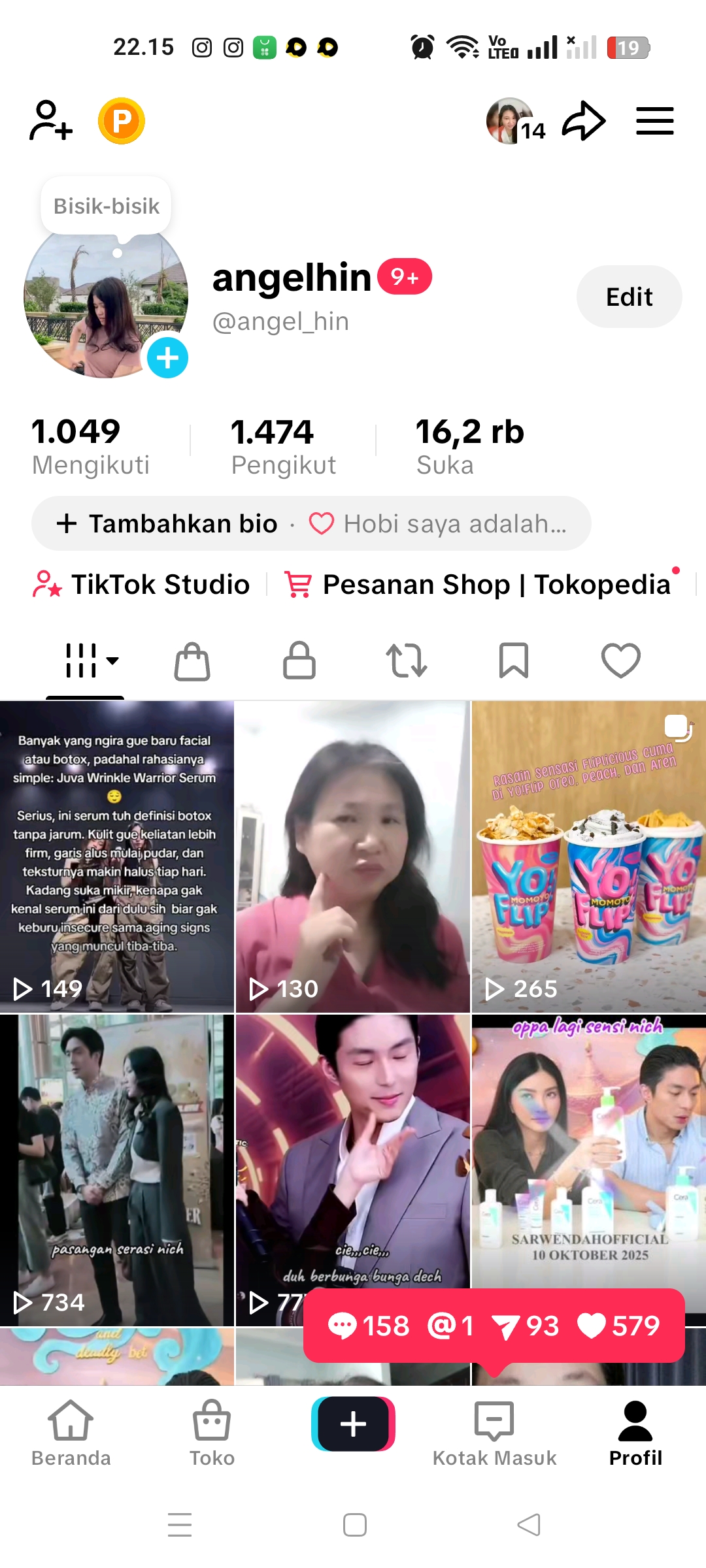Open the orange P coin icon
The image size is (706, 1568).
tap(121, 121)
